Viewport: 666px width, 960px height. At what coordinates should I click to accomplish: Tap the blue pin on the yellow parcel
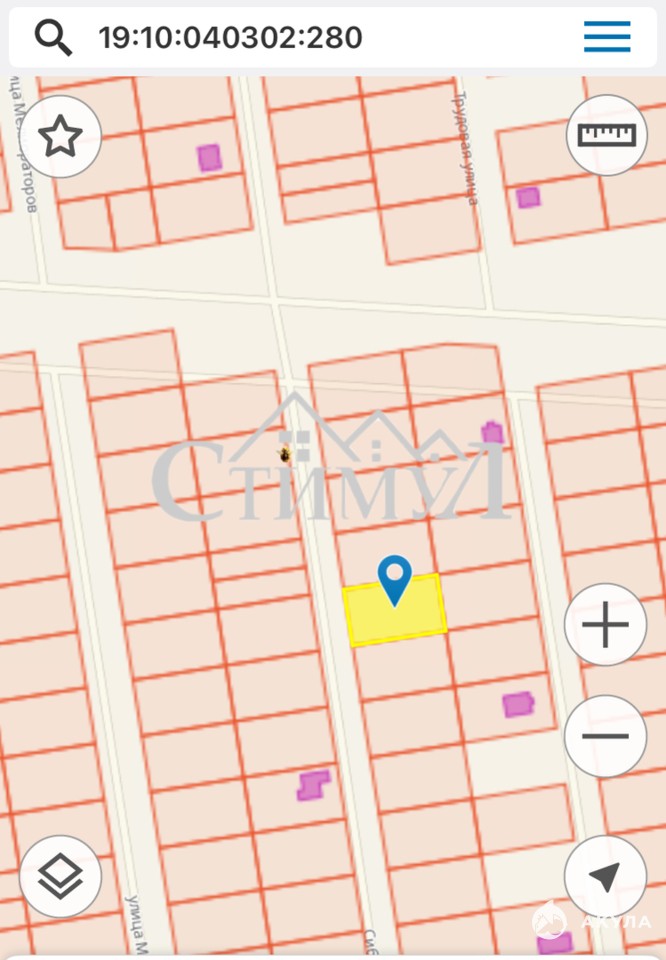(x=395, y=579)
